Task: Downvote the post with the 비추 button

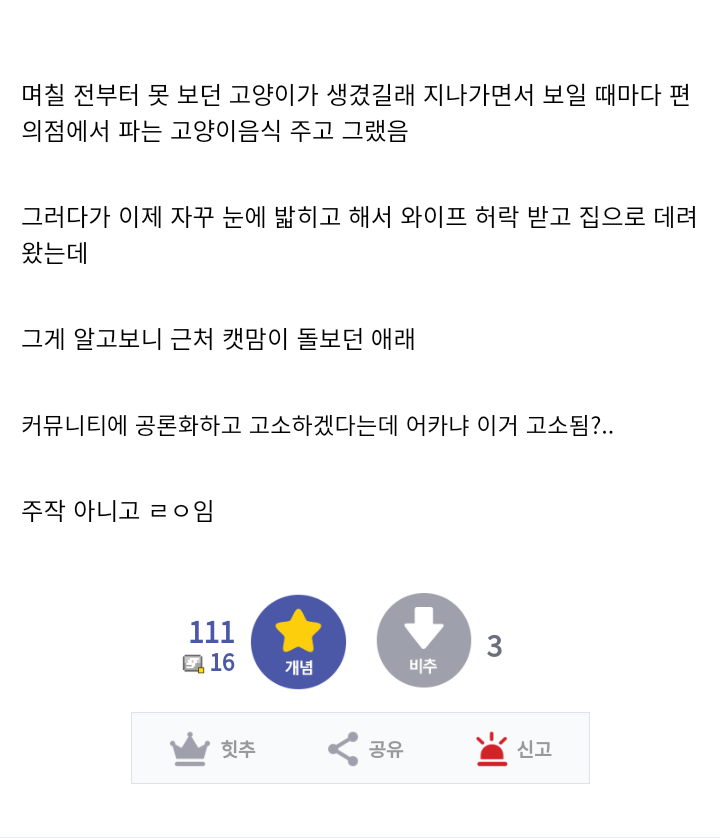Action: coord(423,641)
